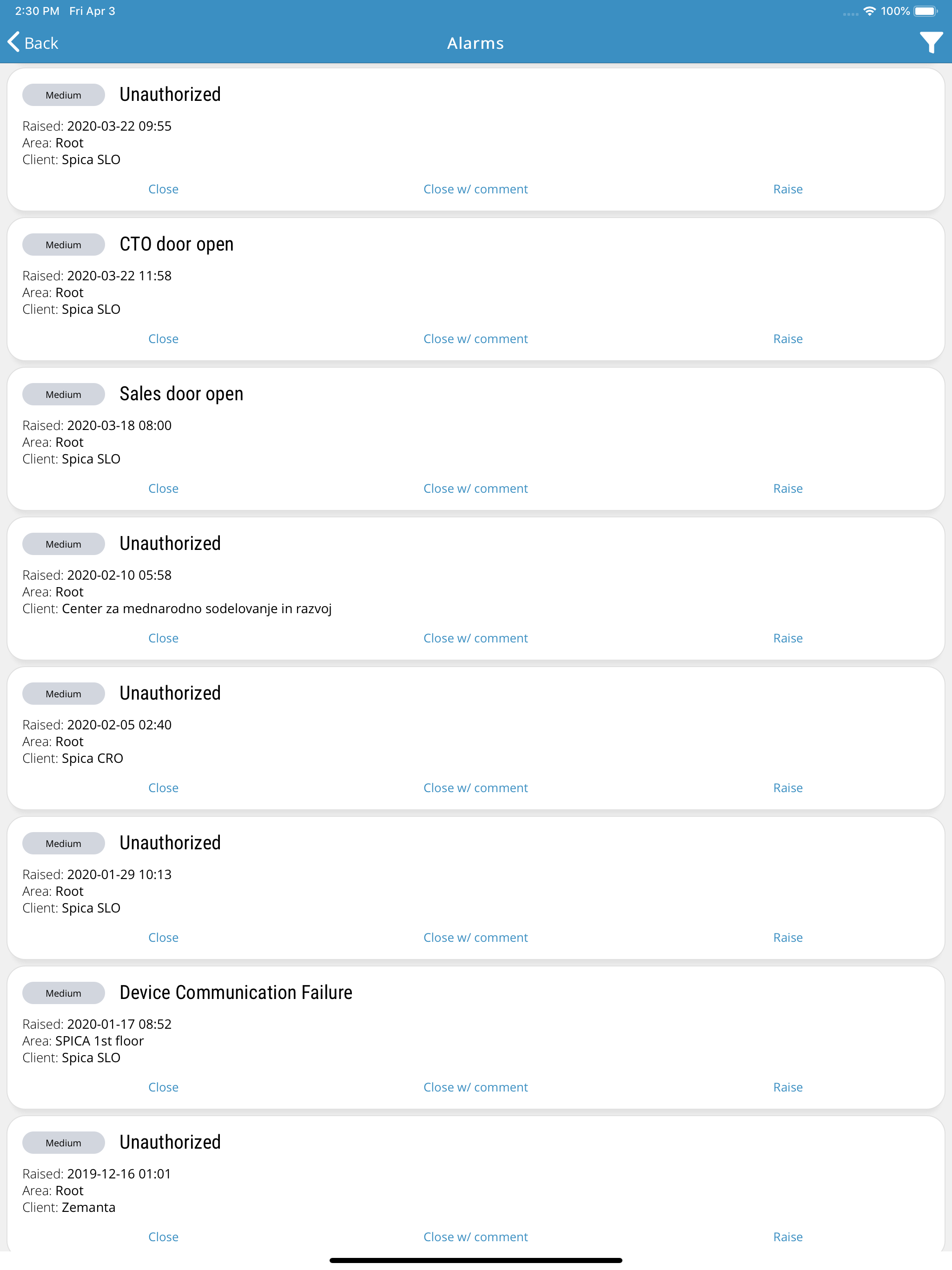Select the Alarms title in the header

[476, 42]
